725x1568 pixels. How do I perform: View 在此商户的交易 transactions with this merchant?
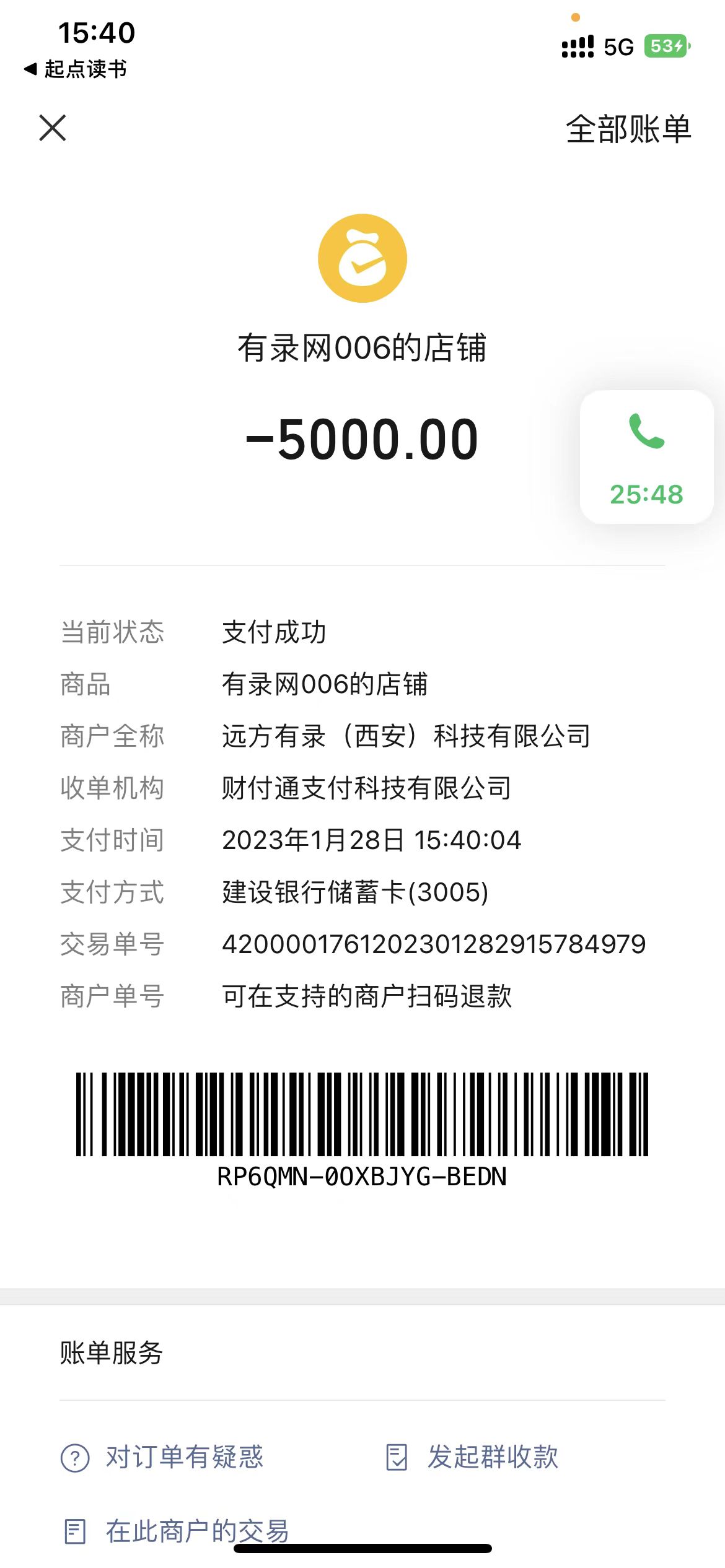pos(177,1531)
